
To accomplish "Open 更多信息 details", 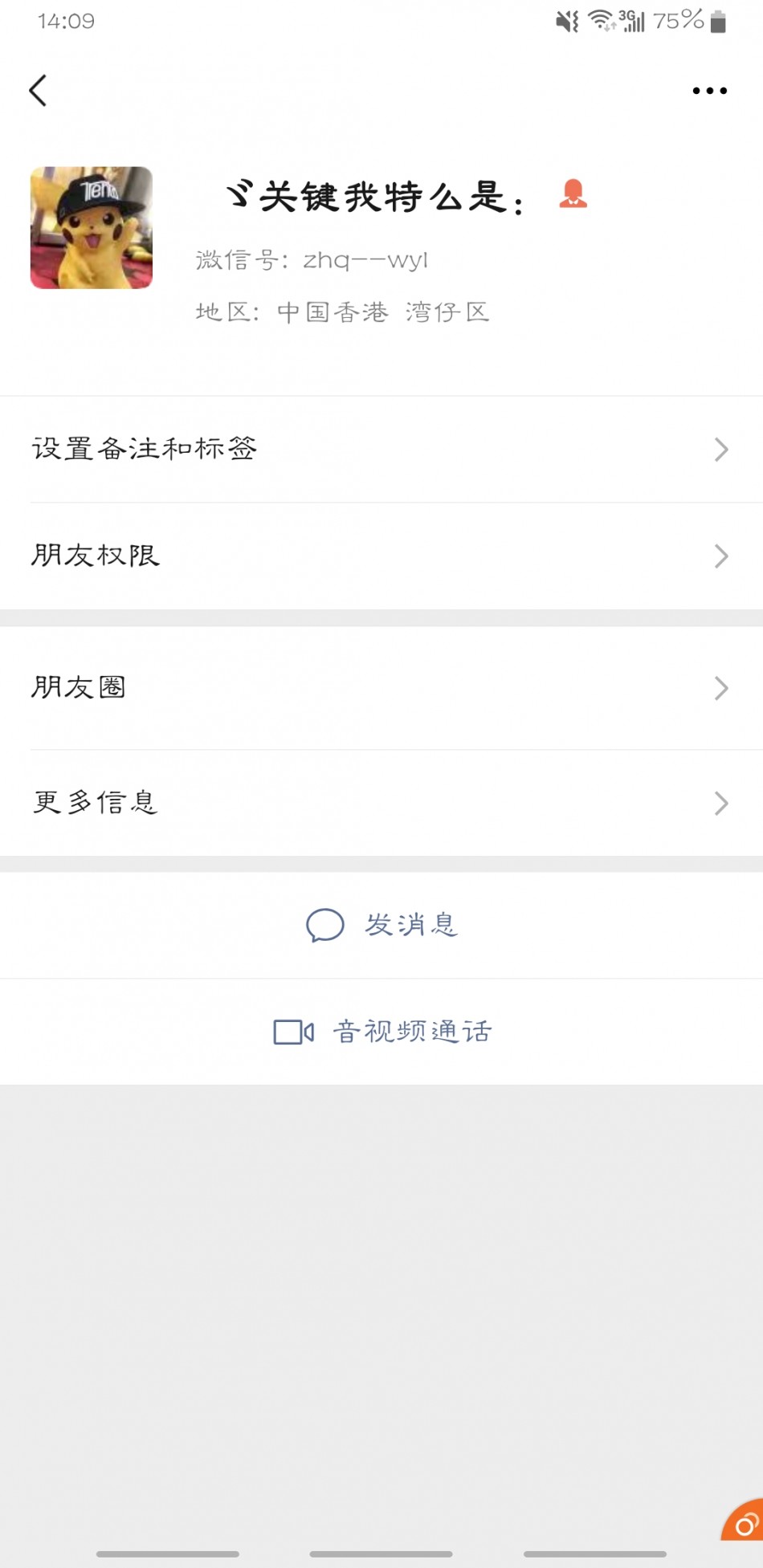I will coord(381,803).
